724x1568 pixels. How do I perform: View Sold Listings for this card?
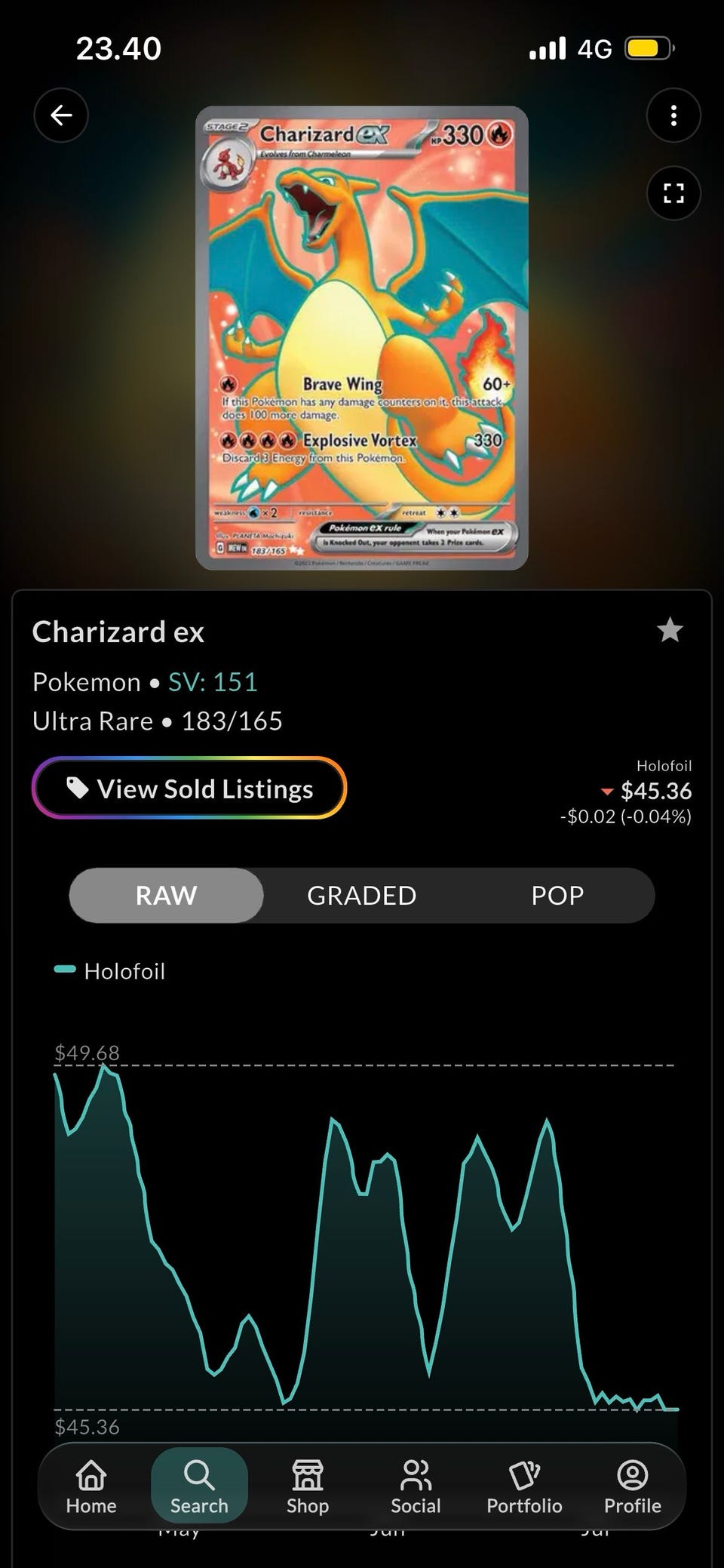click(x=189, y=789)
